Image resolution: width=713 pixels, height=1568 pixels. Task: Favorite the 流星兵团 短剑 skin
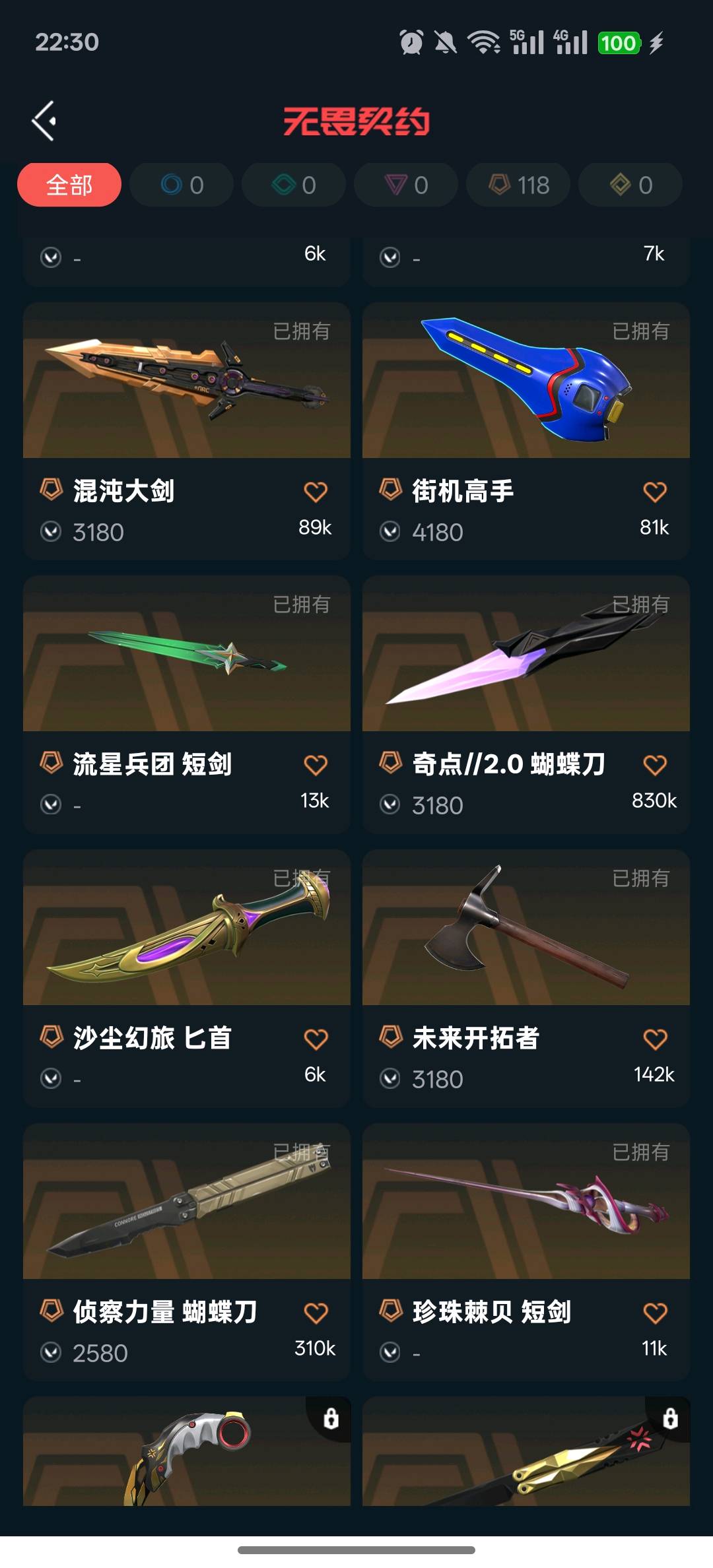(316, 765)
